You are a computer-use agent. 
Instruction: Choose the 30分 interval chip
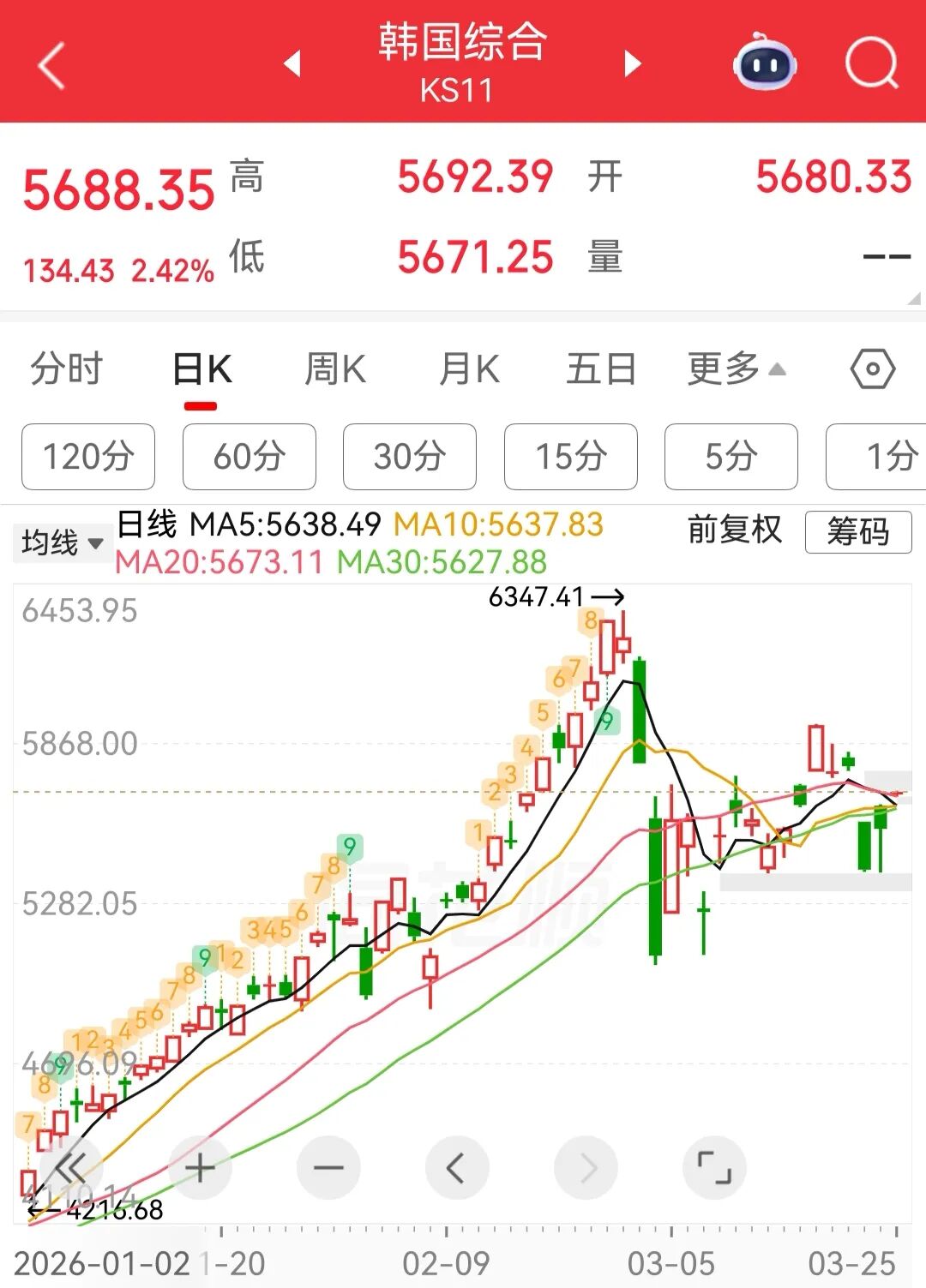pos(410,457)
